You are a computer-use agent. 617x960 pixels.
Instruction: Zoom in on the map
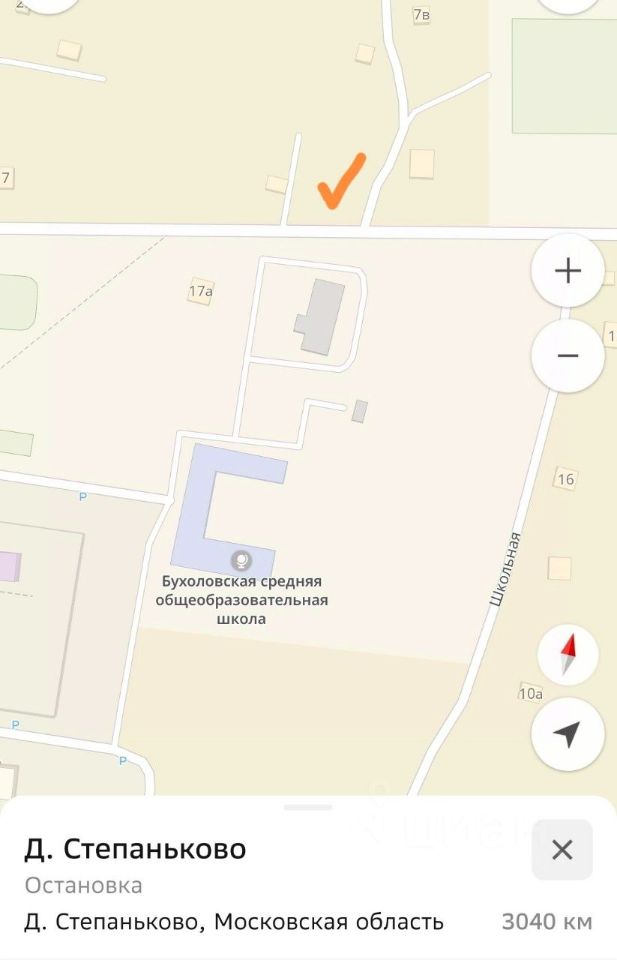(567, 271)
